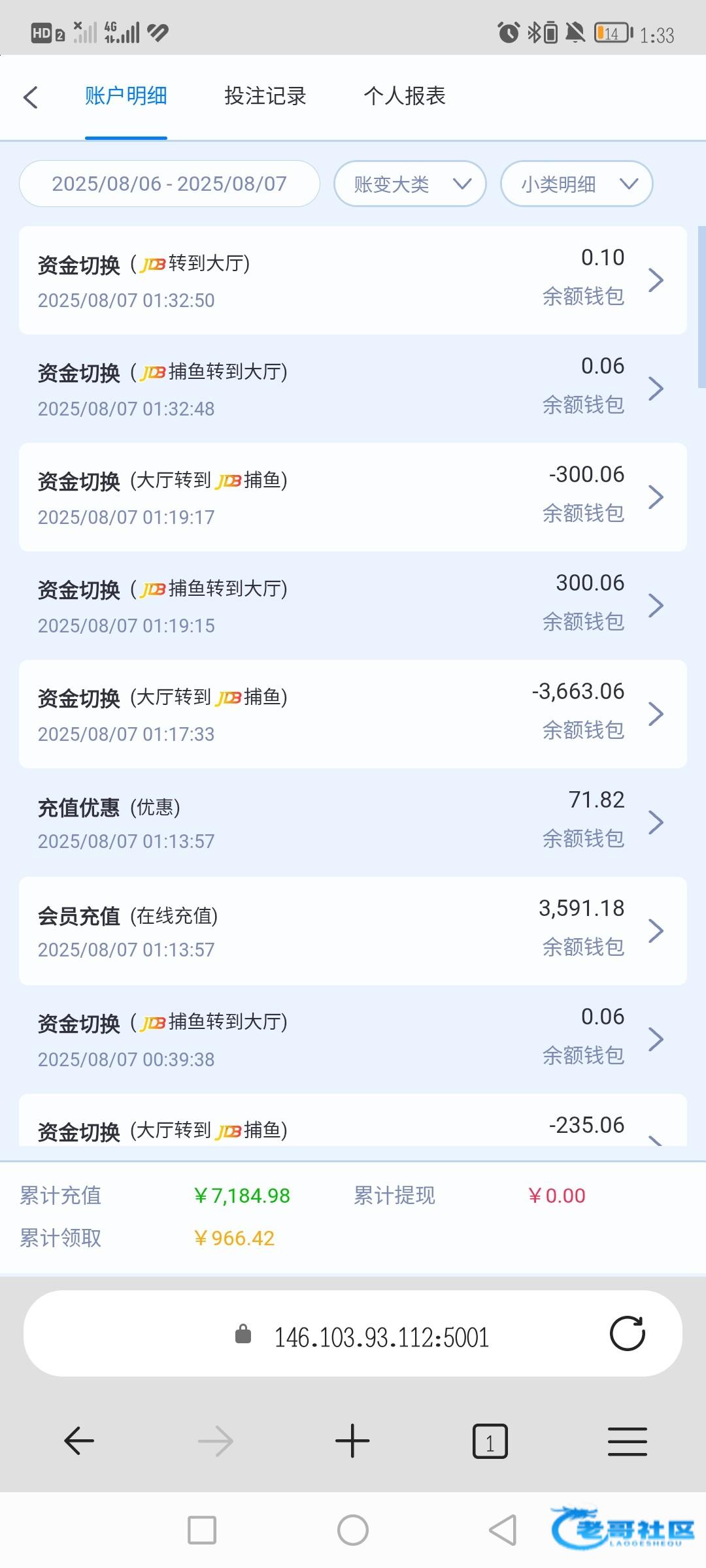Switch to the 个人报表 tab
Screen dimensions: 706x1568
pyautogui.click(x=405, y=96)
